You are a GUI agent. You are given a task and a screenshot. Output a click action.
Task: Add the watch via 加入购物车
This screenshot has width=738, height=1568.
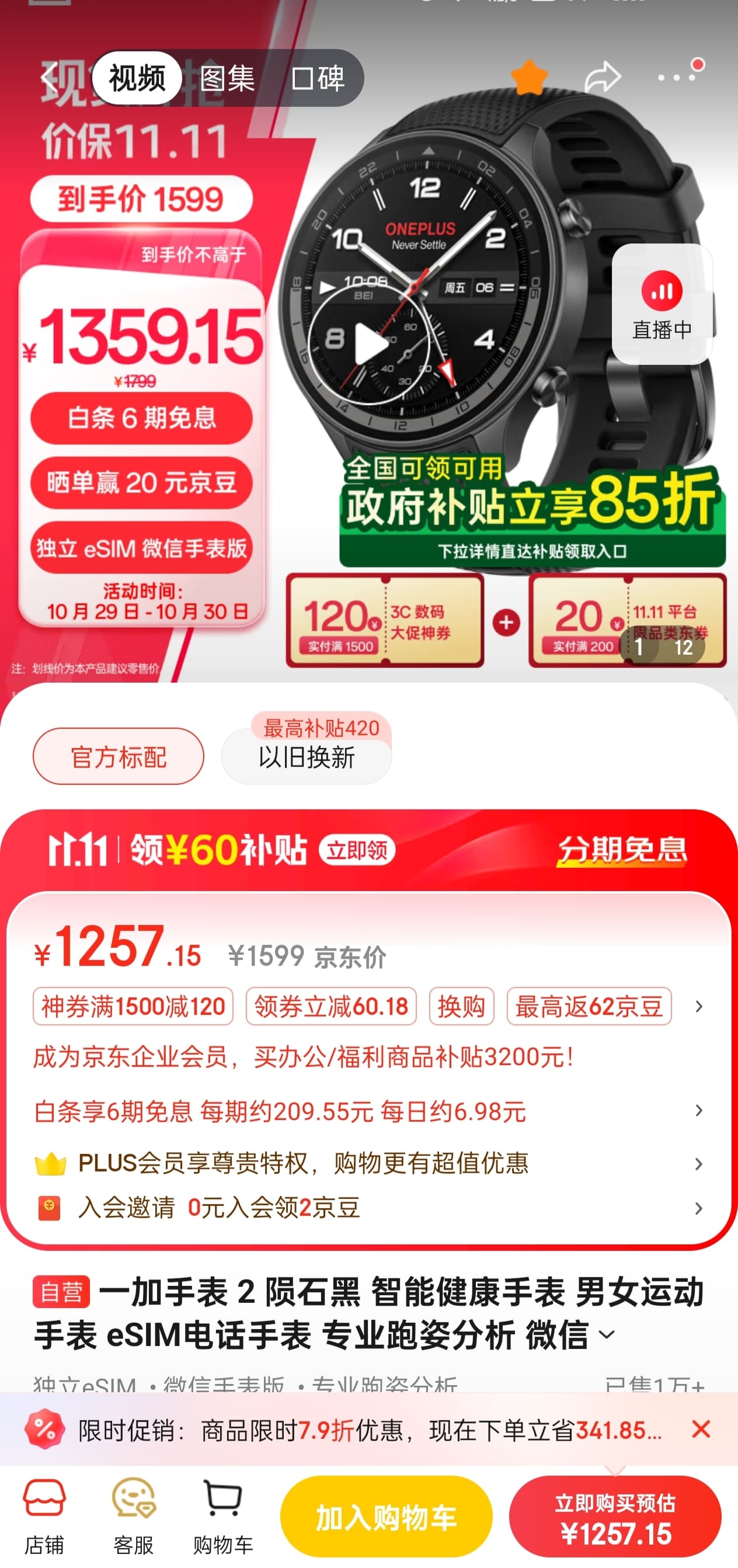coord(386,1515)
